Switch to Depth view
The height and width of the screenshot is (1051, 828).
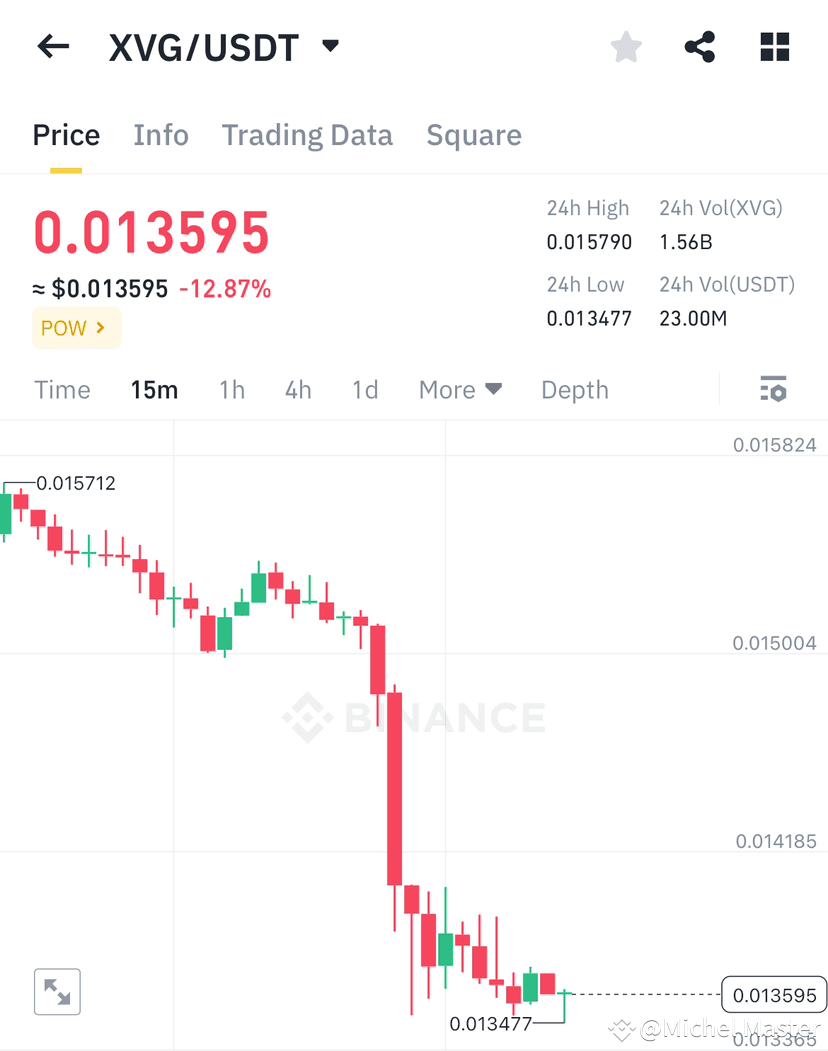click(x=575, y=390)
